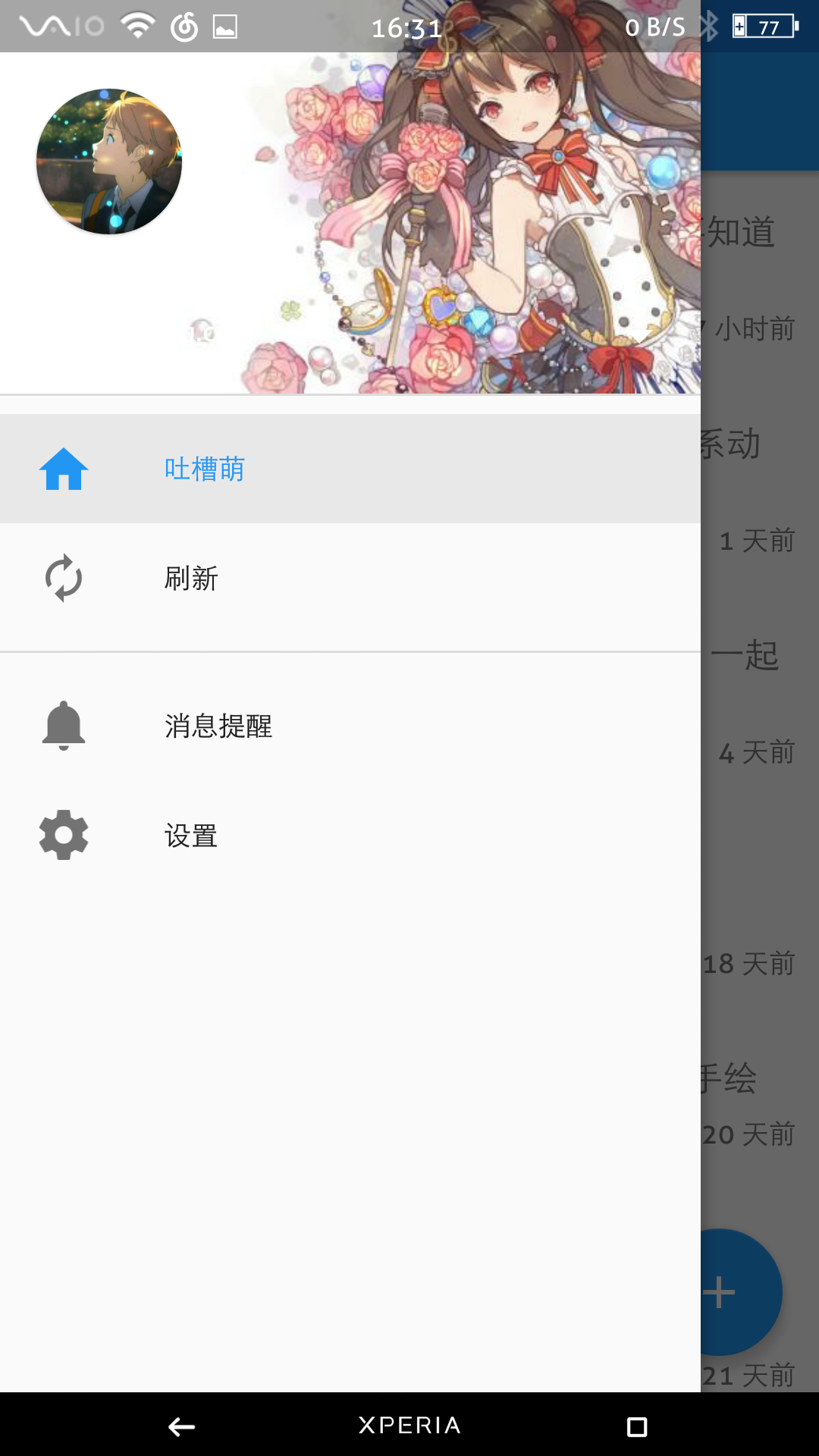The height and width of the screenshot is (1456, 819).
Task: Go back with the system back arrow
Action: (181, 1426)
